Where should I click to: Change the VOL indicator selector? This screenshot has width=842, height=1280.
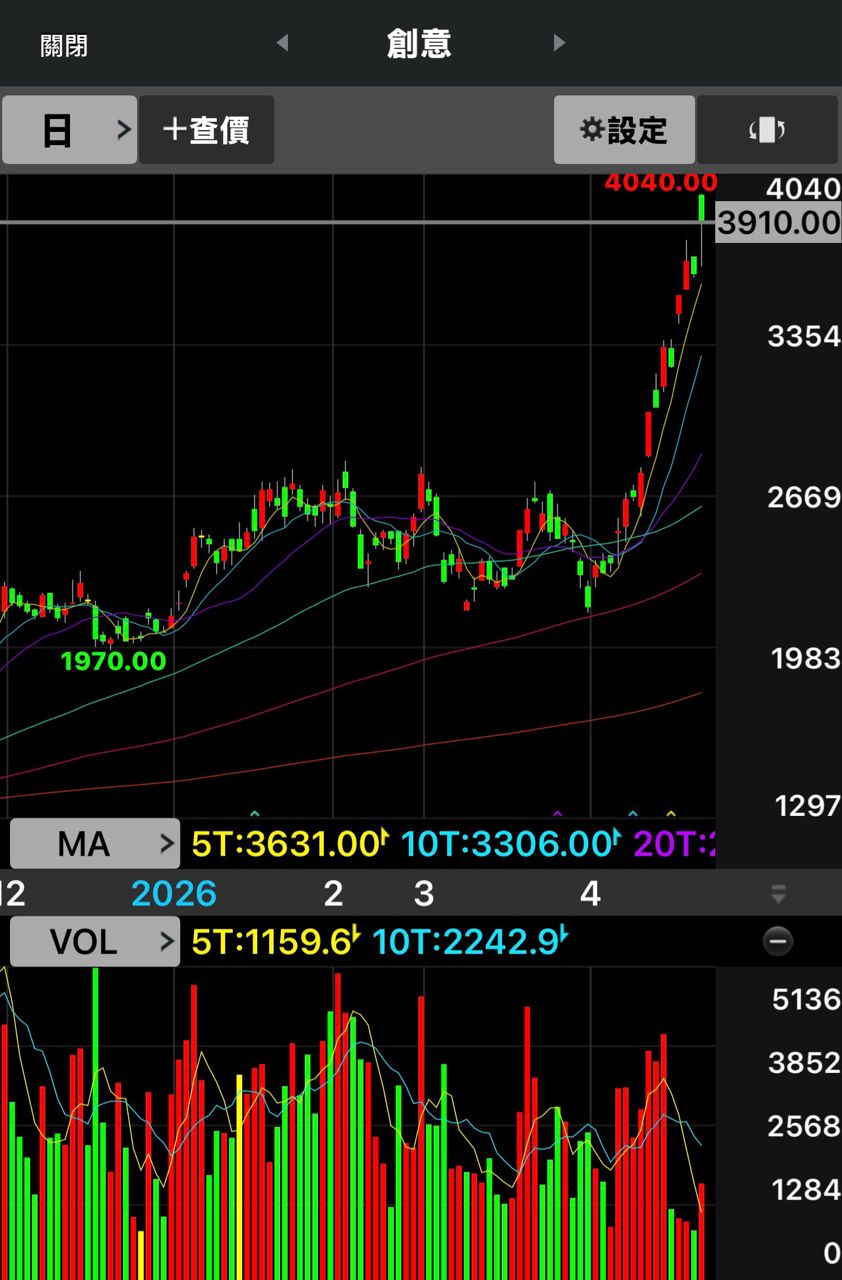point(95,941)
